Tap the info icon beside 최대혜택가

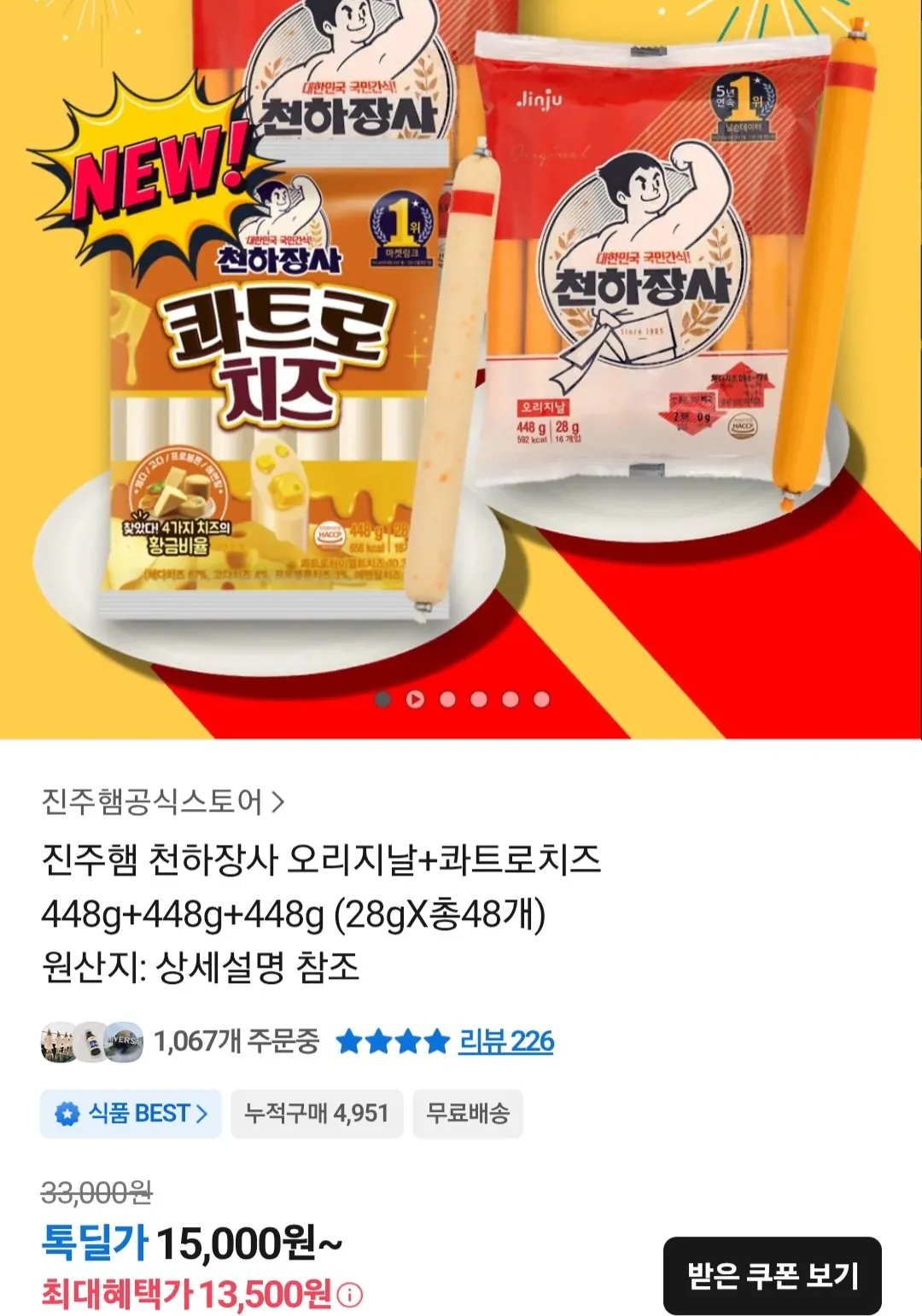click(x=350, y=1294)
